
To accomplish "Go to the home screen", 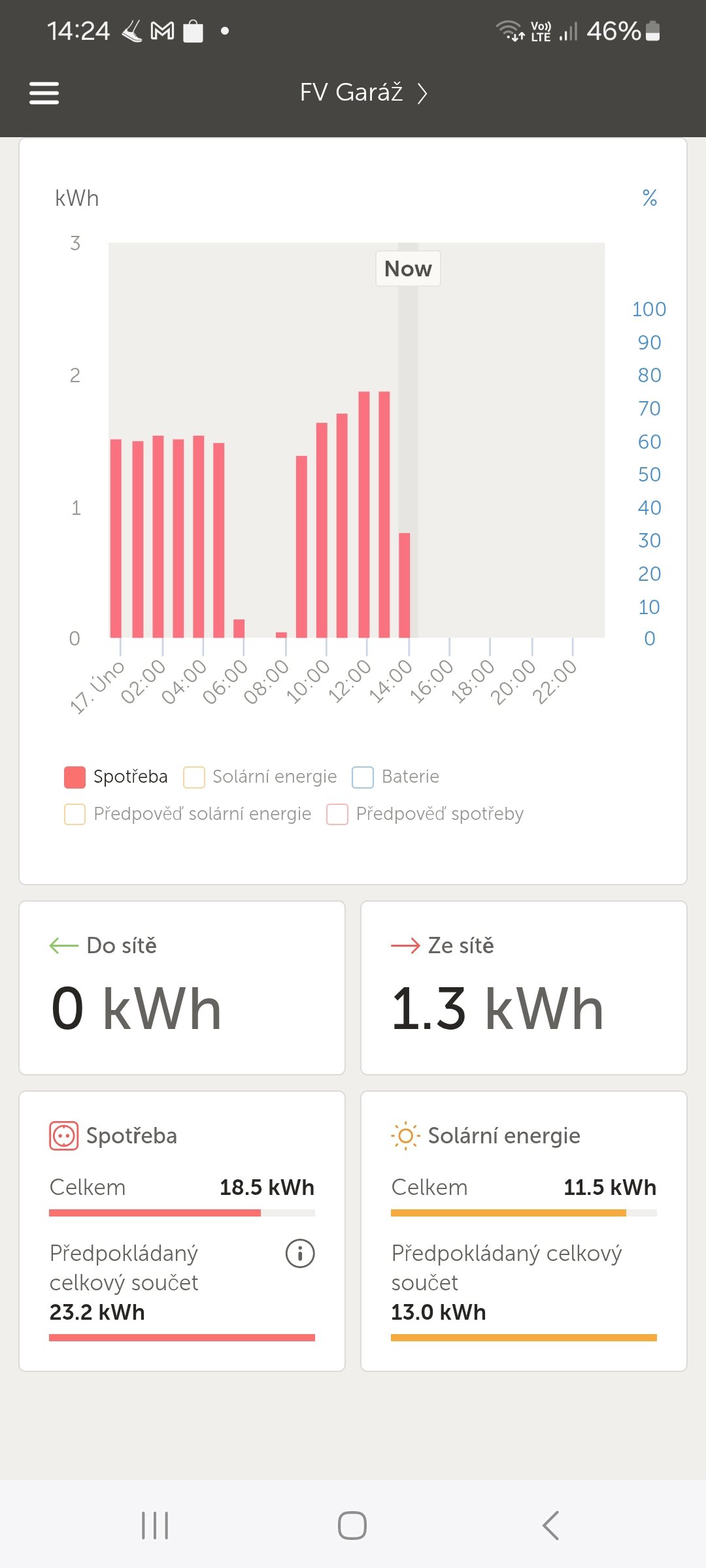I will pyautogui.click(x=352, y=1526).
